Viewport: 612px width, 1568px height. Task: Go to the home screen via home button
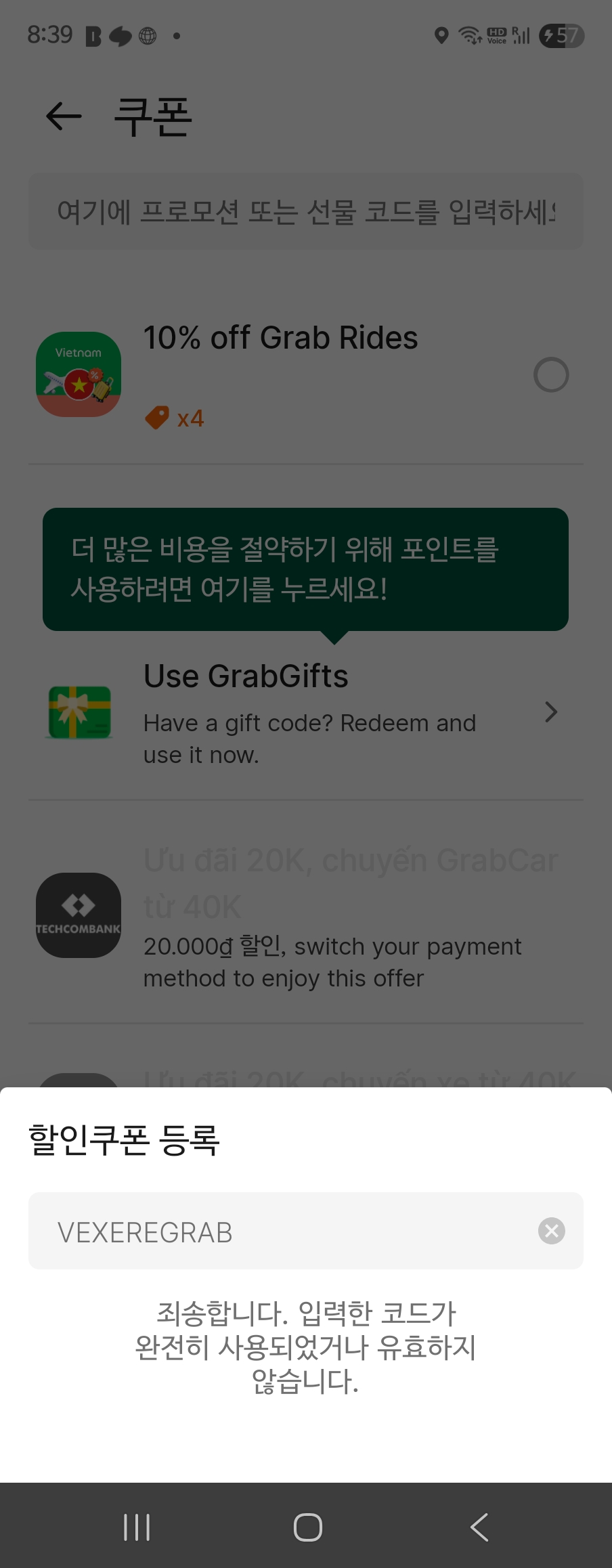[x=307, y=1527]
